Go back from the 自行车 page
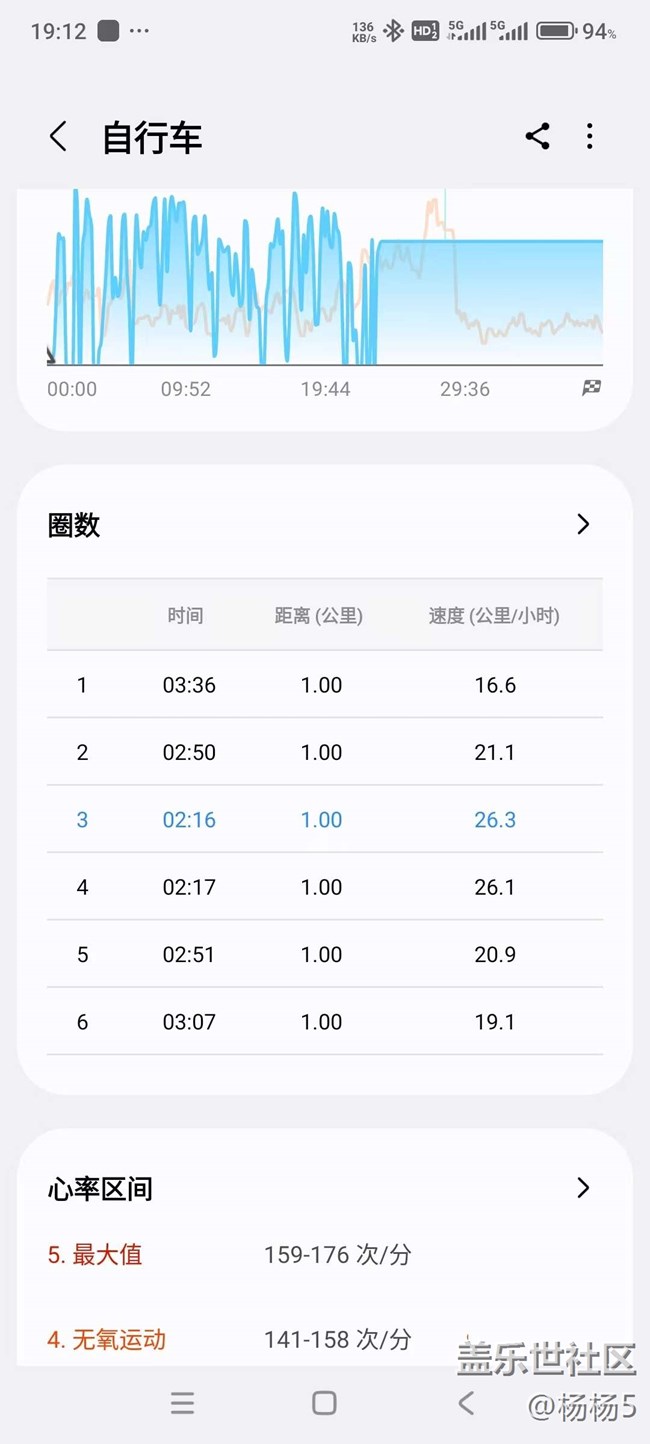 coord(58,137)
